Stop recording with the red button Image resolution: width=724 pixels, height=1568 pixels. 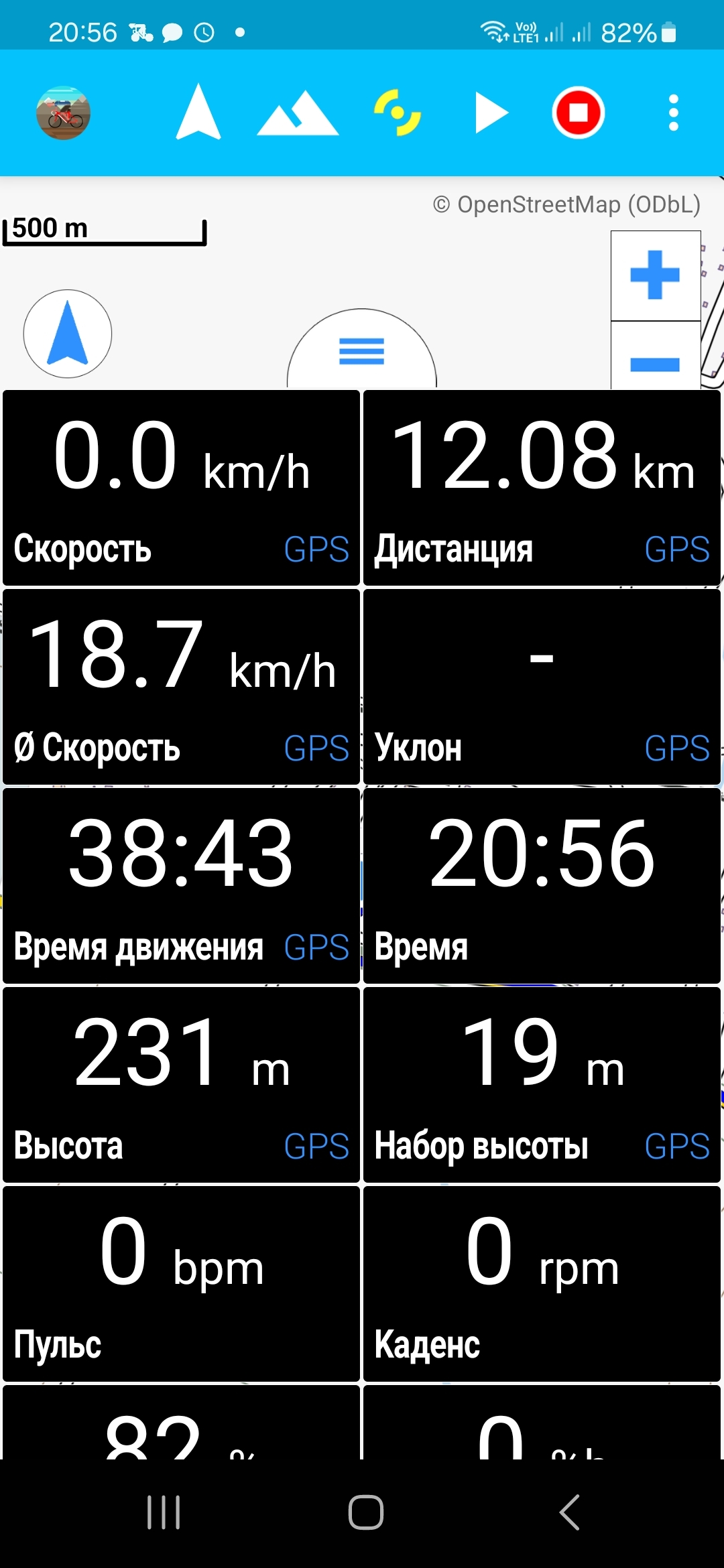(x=578, y=113)
